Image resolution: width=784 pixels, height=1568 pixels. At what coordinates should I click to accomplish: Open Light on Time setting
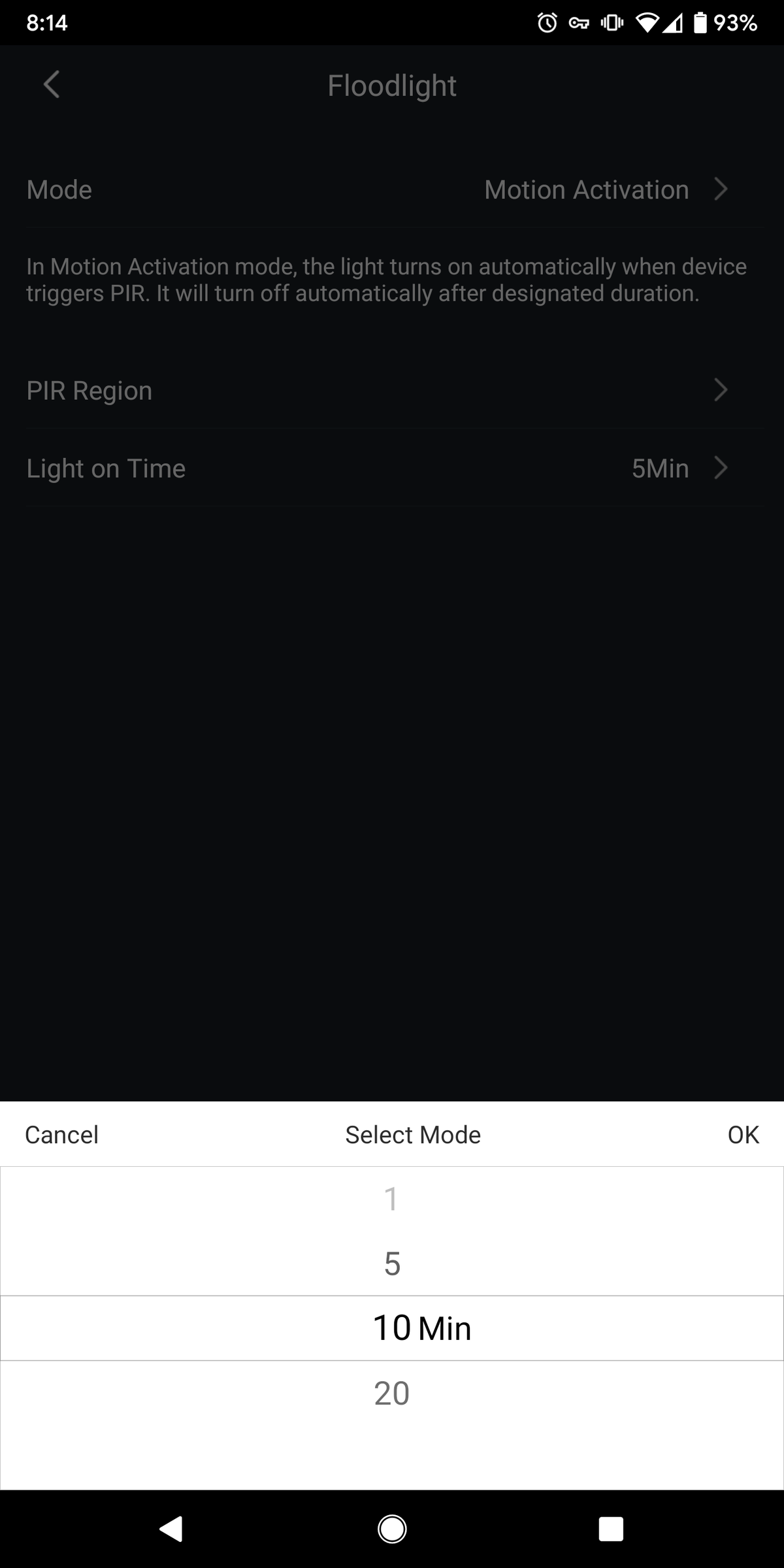coord(392,468)
